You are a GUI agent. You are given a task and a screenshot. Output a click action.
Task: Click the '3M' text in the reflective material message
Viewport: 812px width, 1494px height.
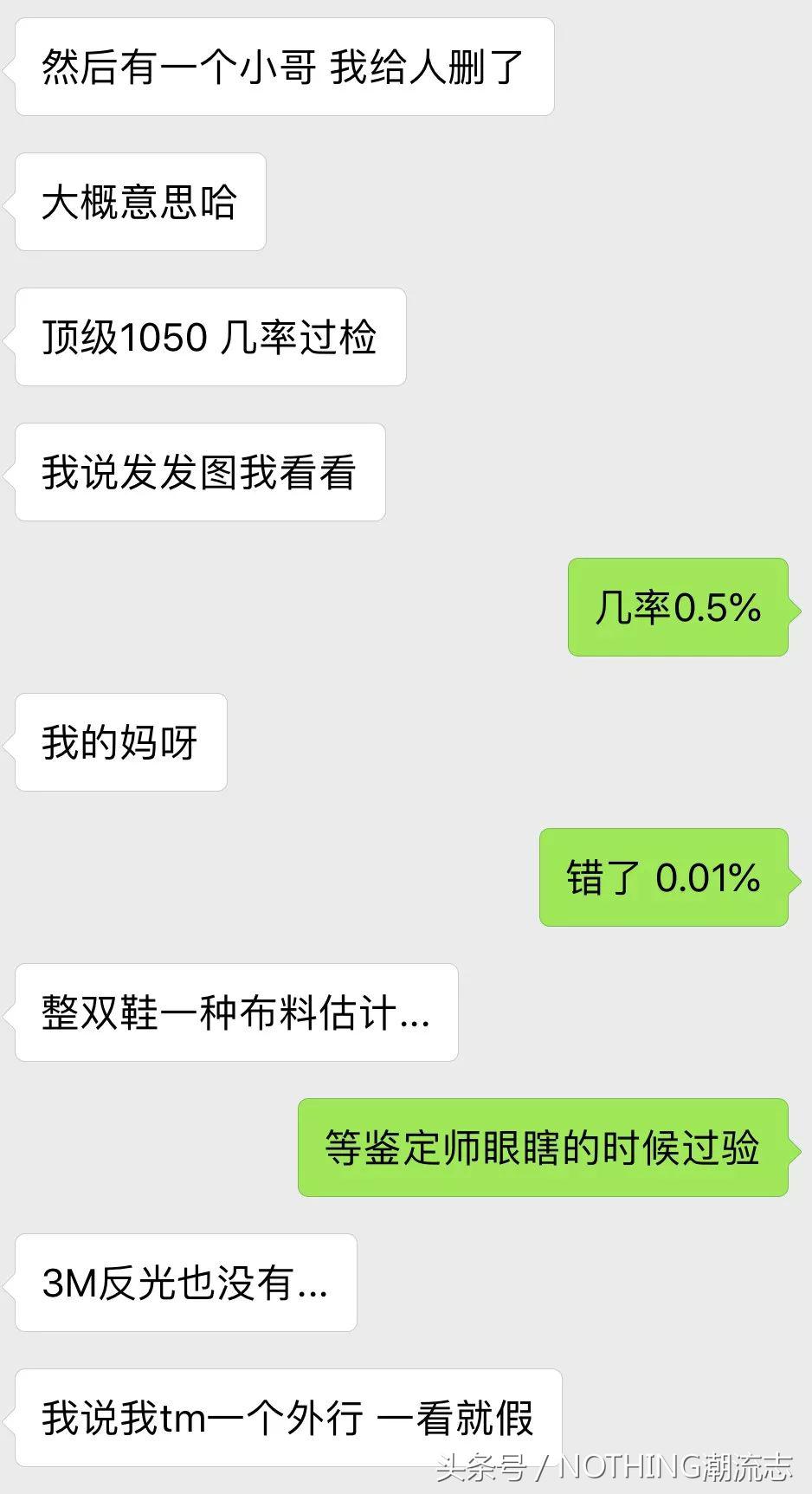(x=69, y=1284)
